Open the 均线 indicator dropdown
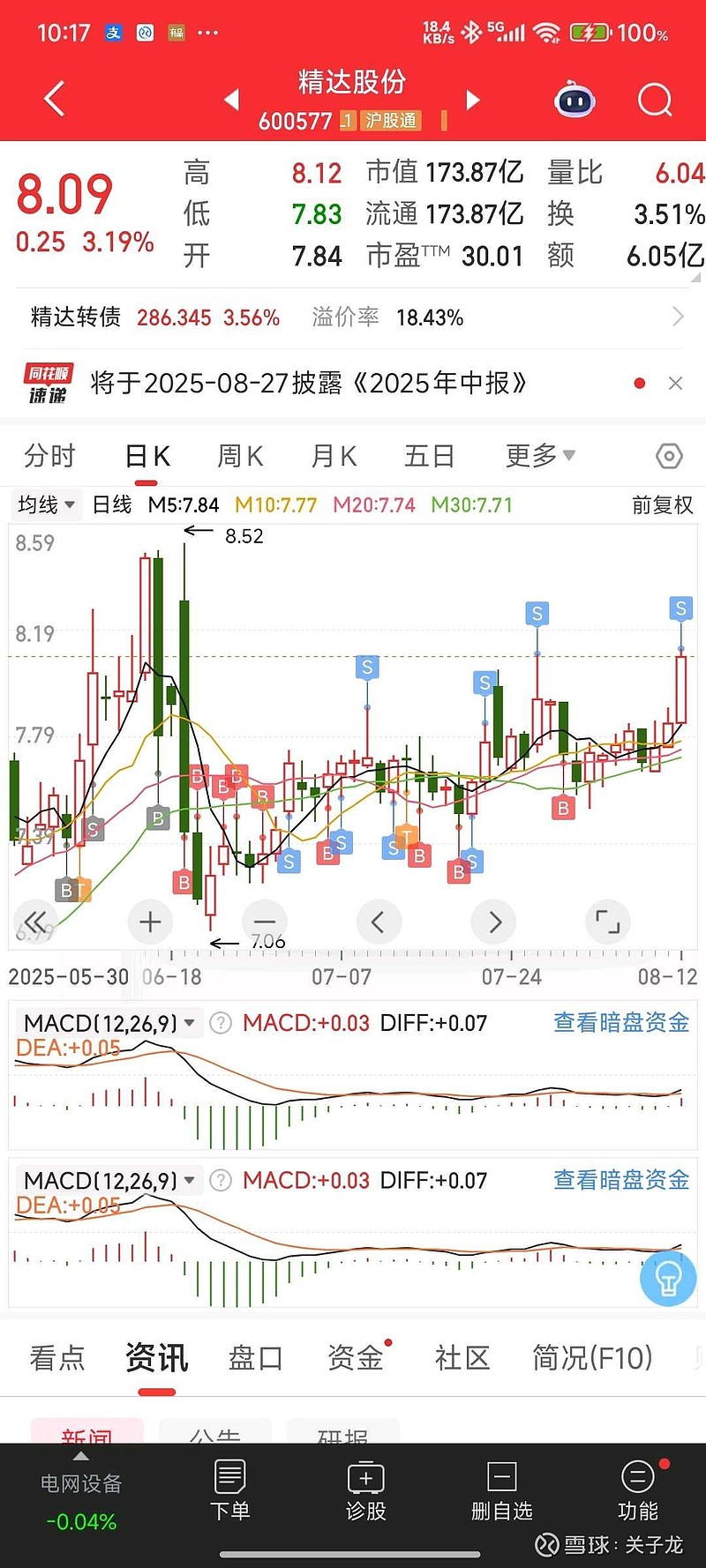Viewport: 706px width, 1568px height. click(46, 504)
